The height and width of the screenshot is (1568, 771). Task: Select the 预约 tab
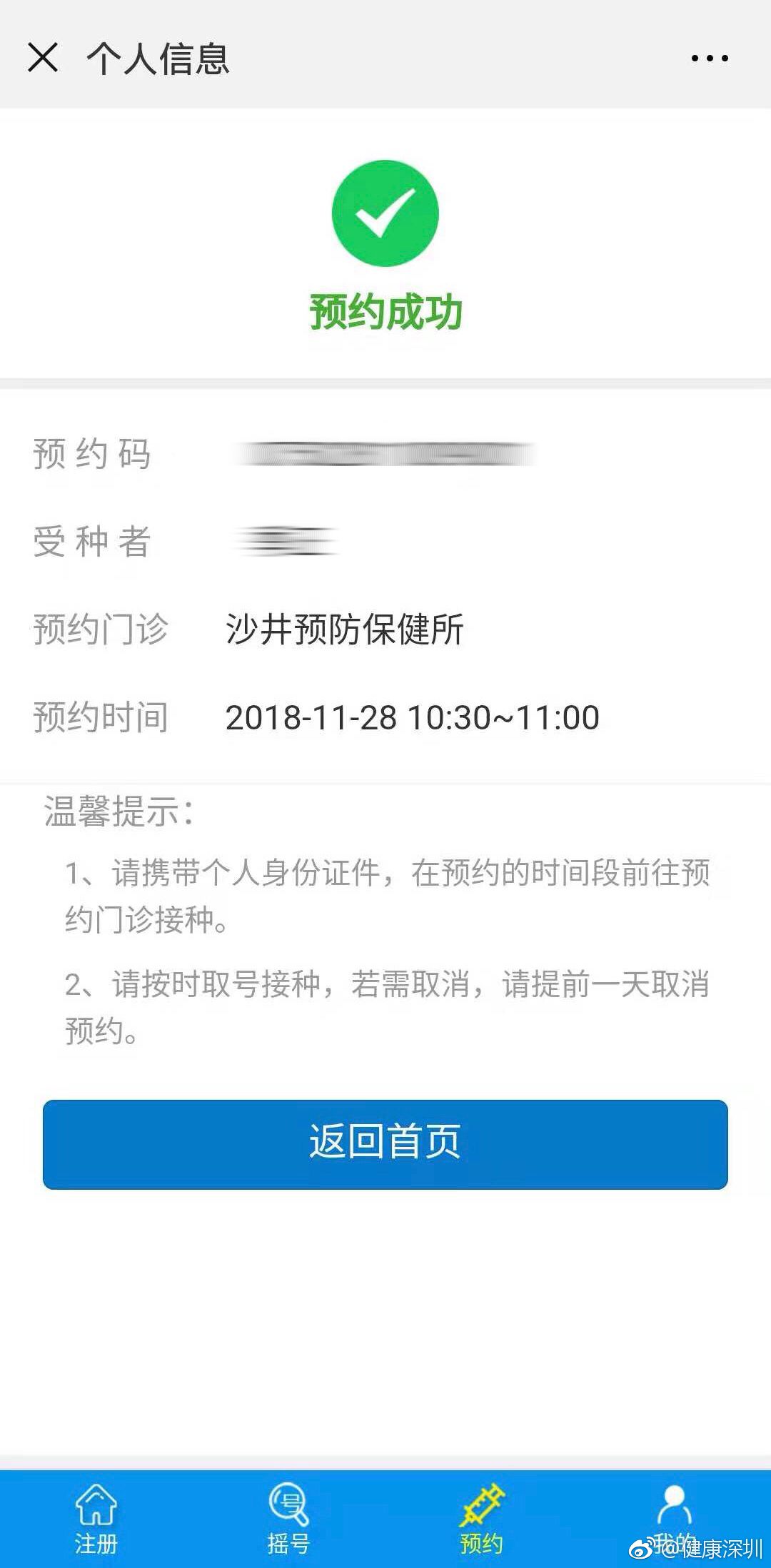click(482, 1519)
